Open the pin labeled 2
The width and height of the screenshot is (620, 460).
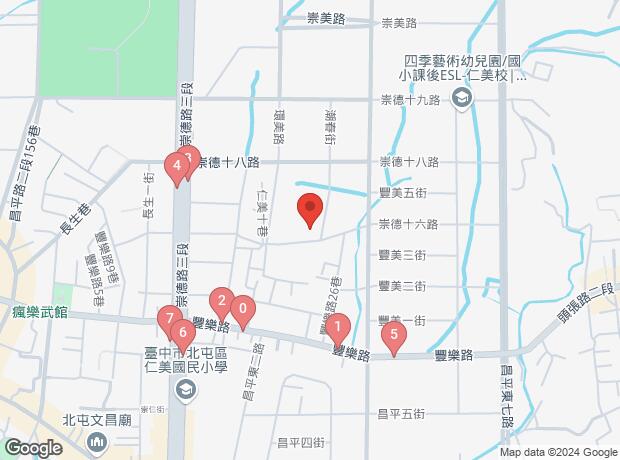(x=221, y=300)
